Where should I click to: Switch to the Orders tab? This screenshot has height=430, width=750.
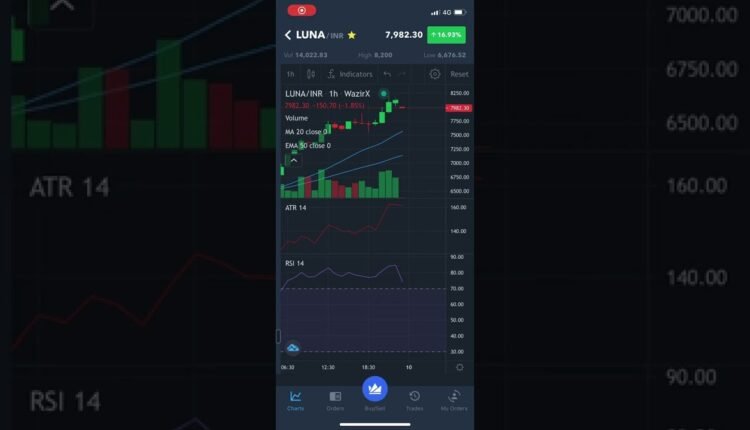[x=335, y=399]
